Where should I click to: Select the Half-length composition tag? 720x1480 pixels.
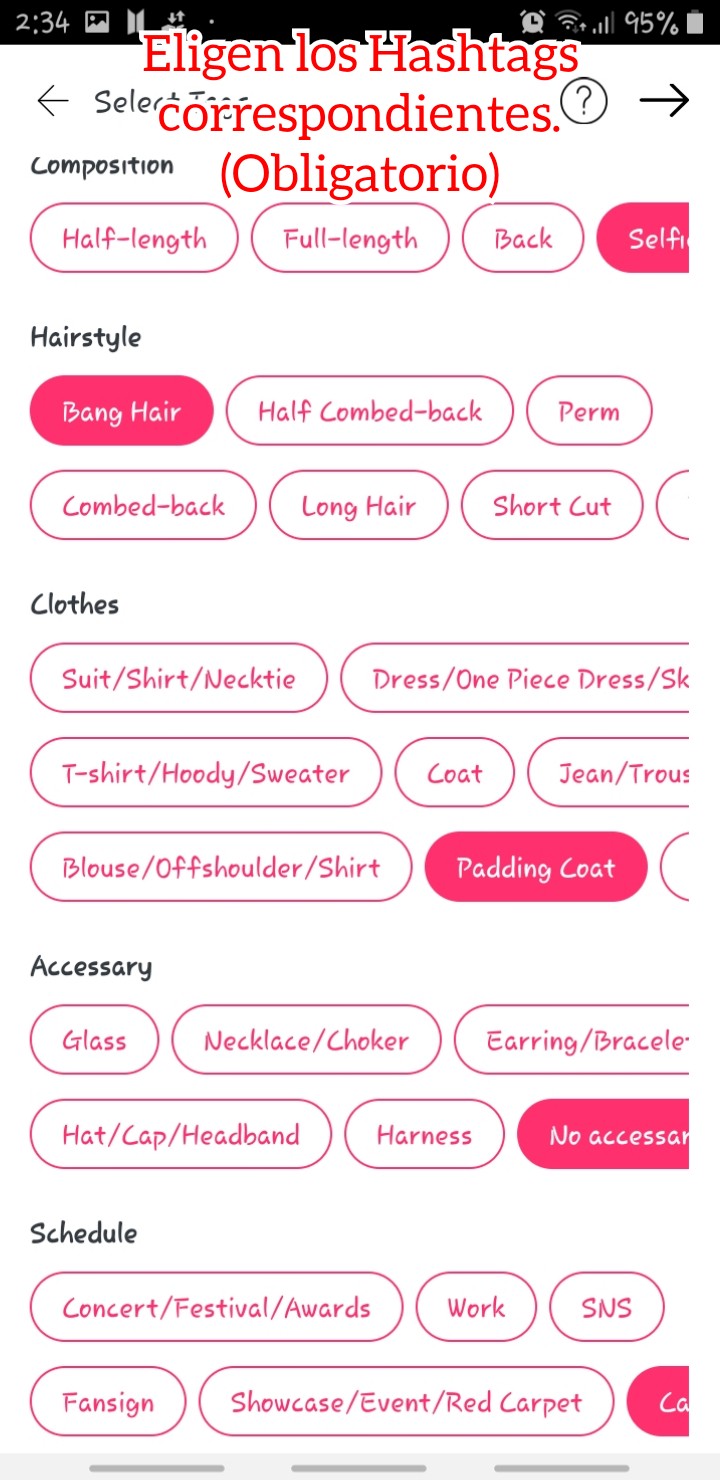click(x=134, y=239)
